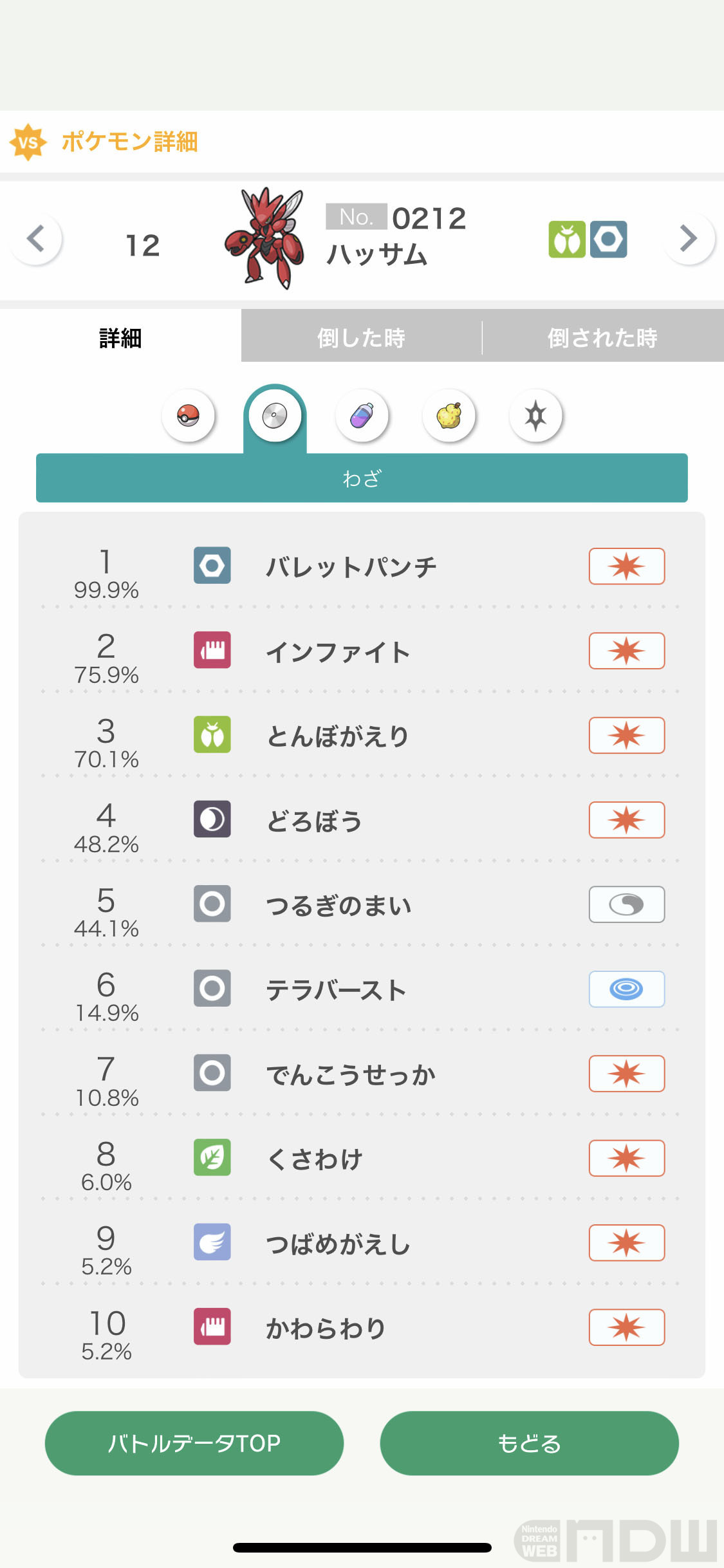The height and width of the screenshot is (1568, 724).
Task: Switch to the 倒した時 tab
Action: pyautogui.click(x=362, y=337)
